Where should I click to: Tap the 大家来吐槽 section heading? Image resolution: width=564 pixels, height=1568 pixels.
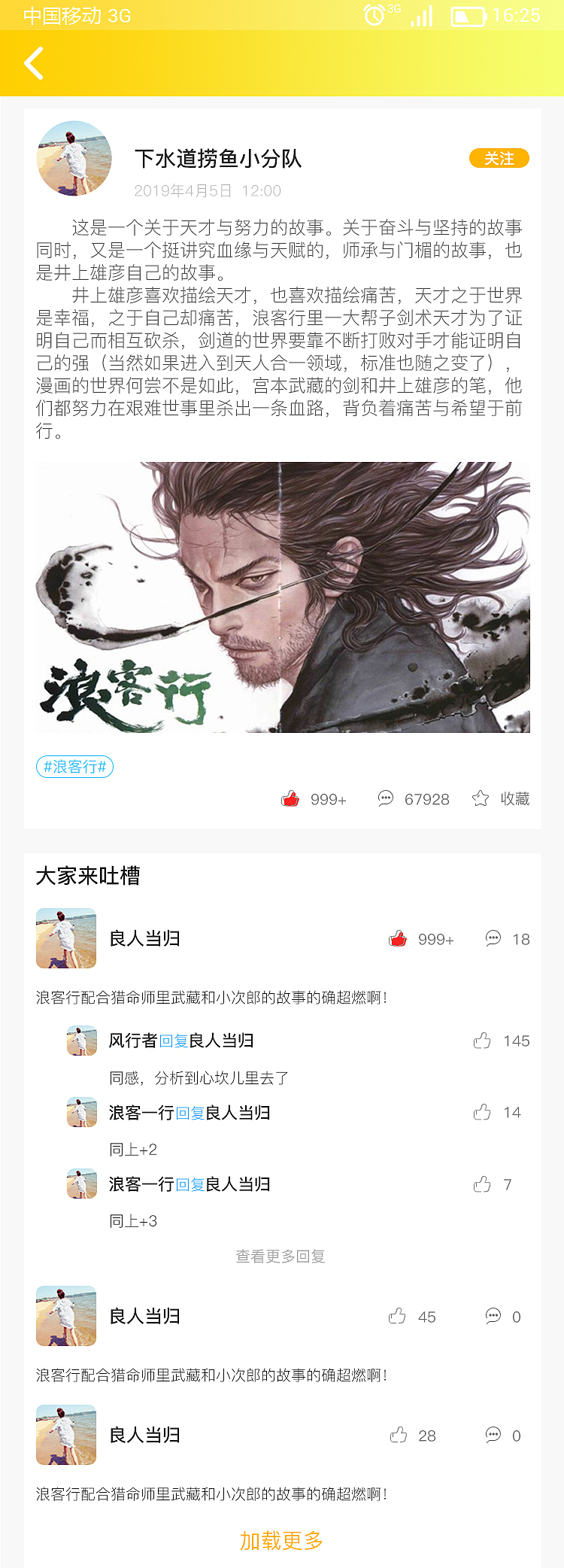pos(90,876)
